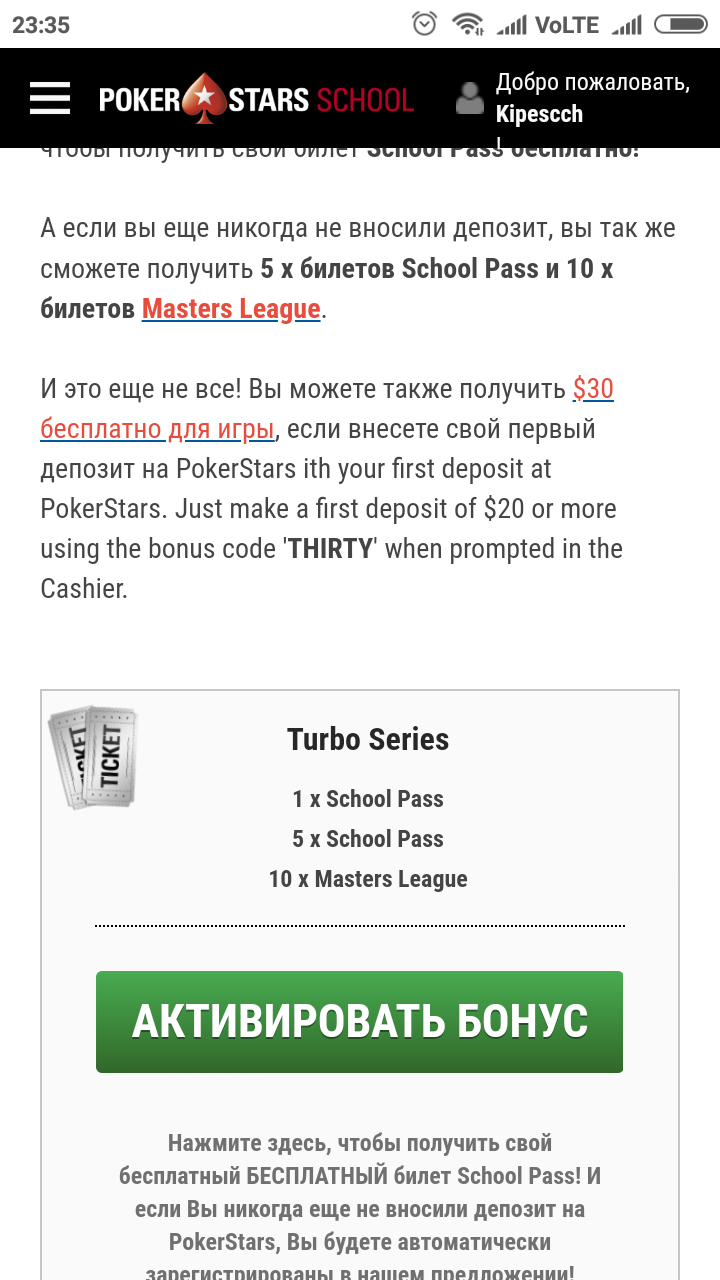Tap the battery indicator icon
The width and height of the screenshot is (720, 1280).
click(682, 25)
